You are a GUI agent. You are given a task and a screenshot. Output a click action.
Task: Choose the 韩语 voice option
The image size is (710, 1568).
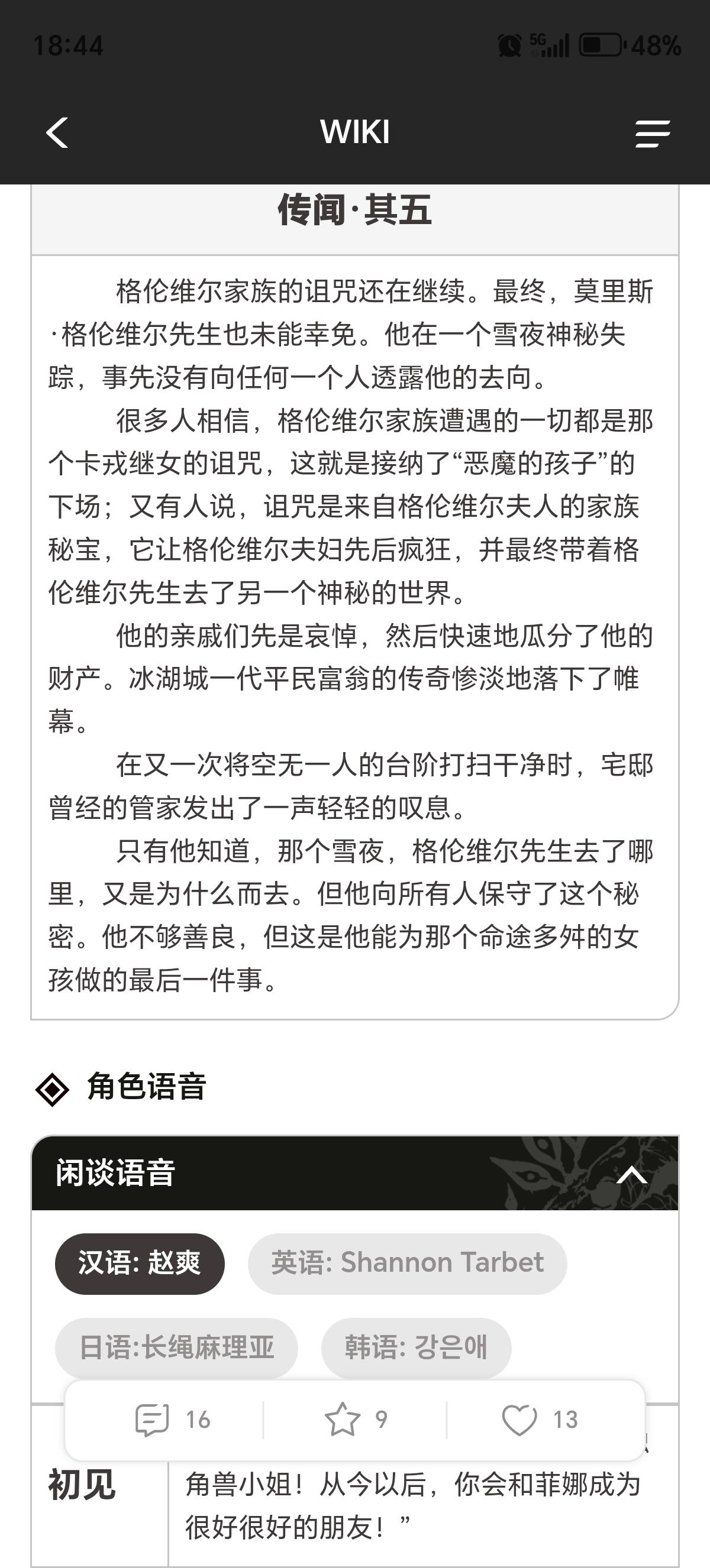(416, 1347)
